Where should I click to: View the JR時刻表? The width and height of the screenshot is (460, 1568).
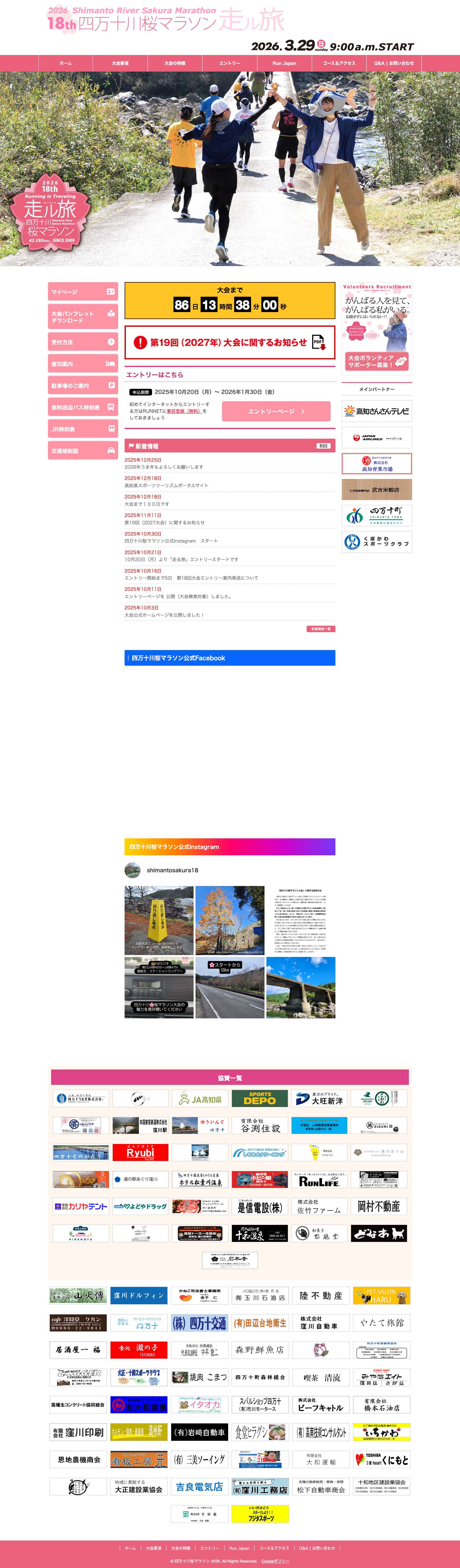point(83,429)
